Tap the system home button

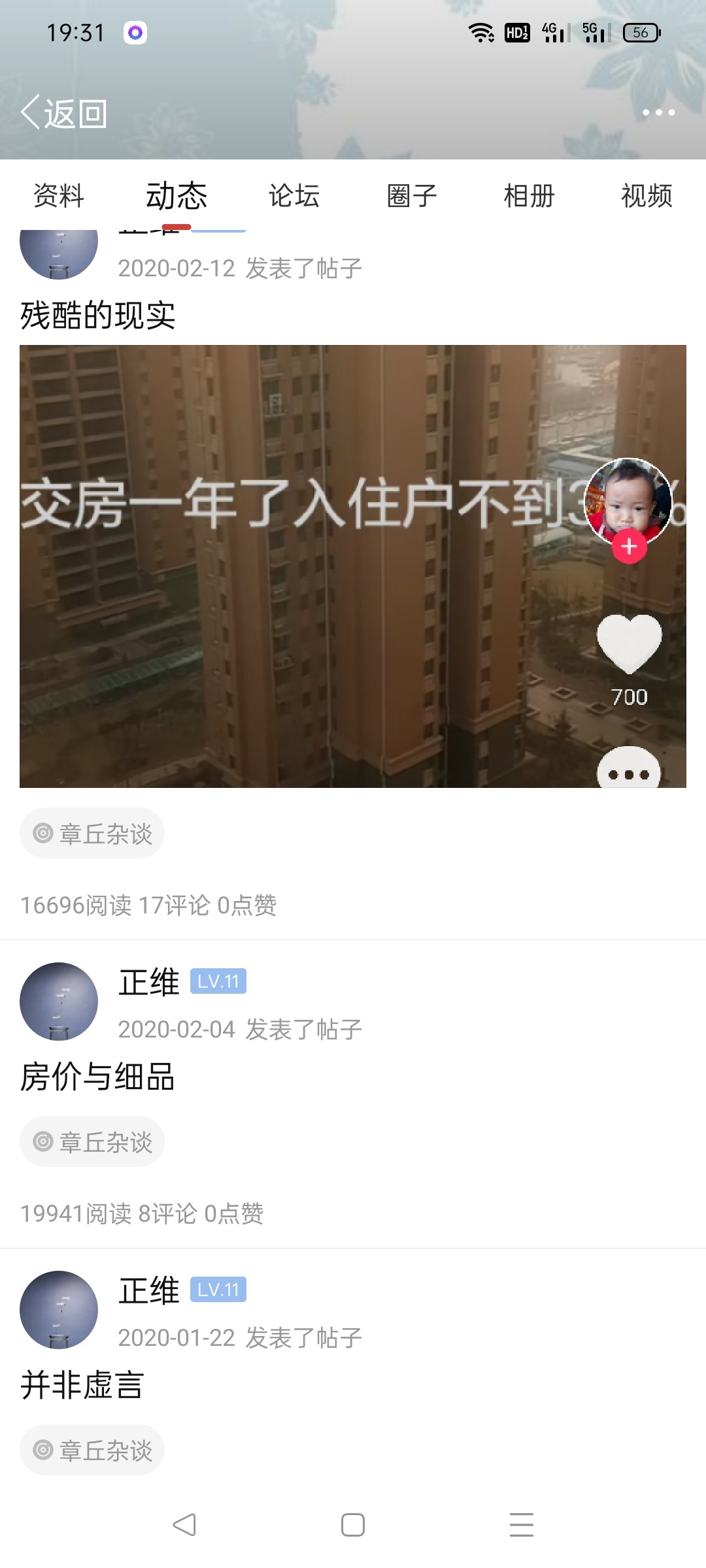pos(353,1525)
